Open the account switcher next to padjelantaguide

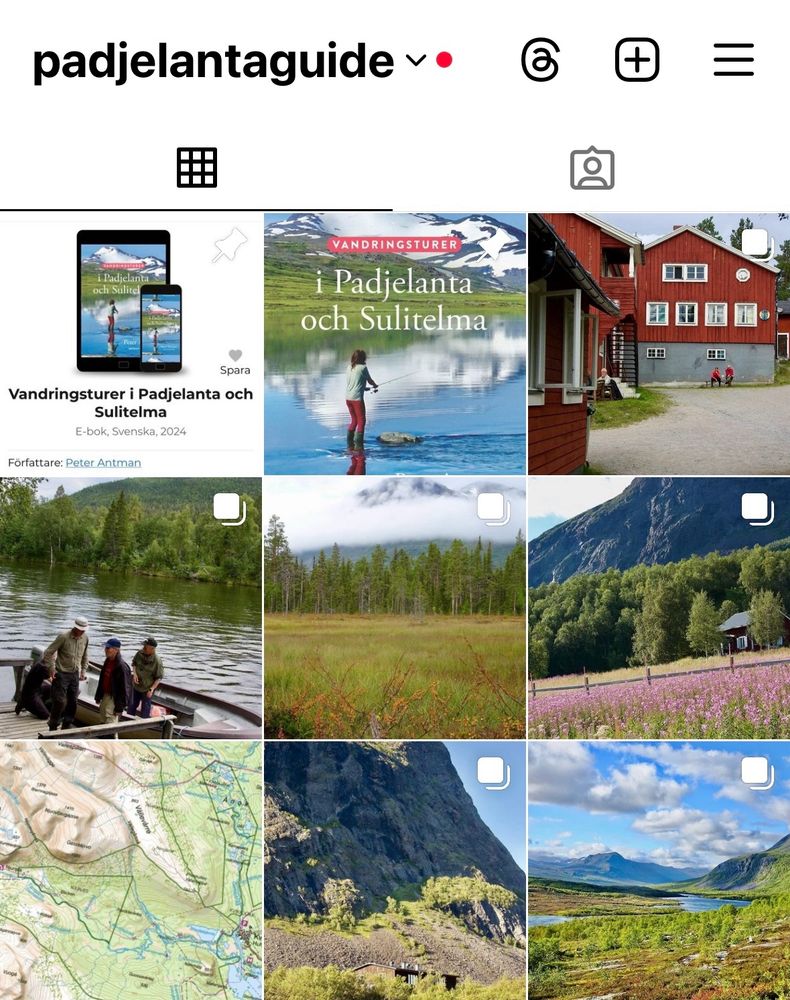[416, 61]
